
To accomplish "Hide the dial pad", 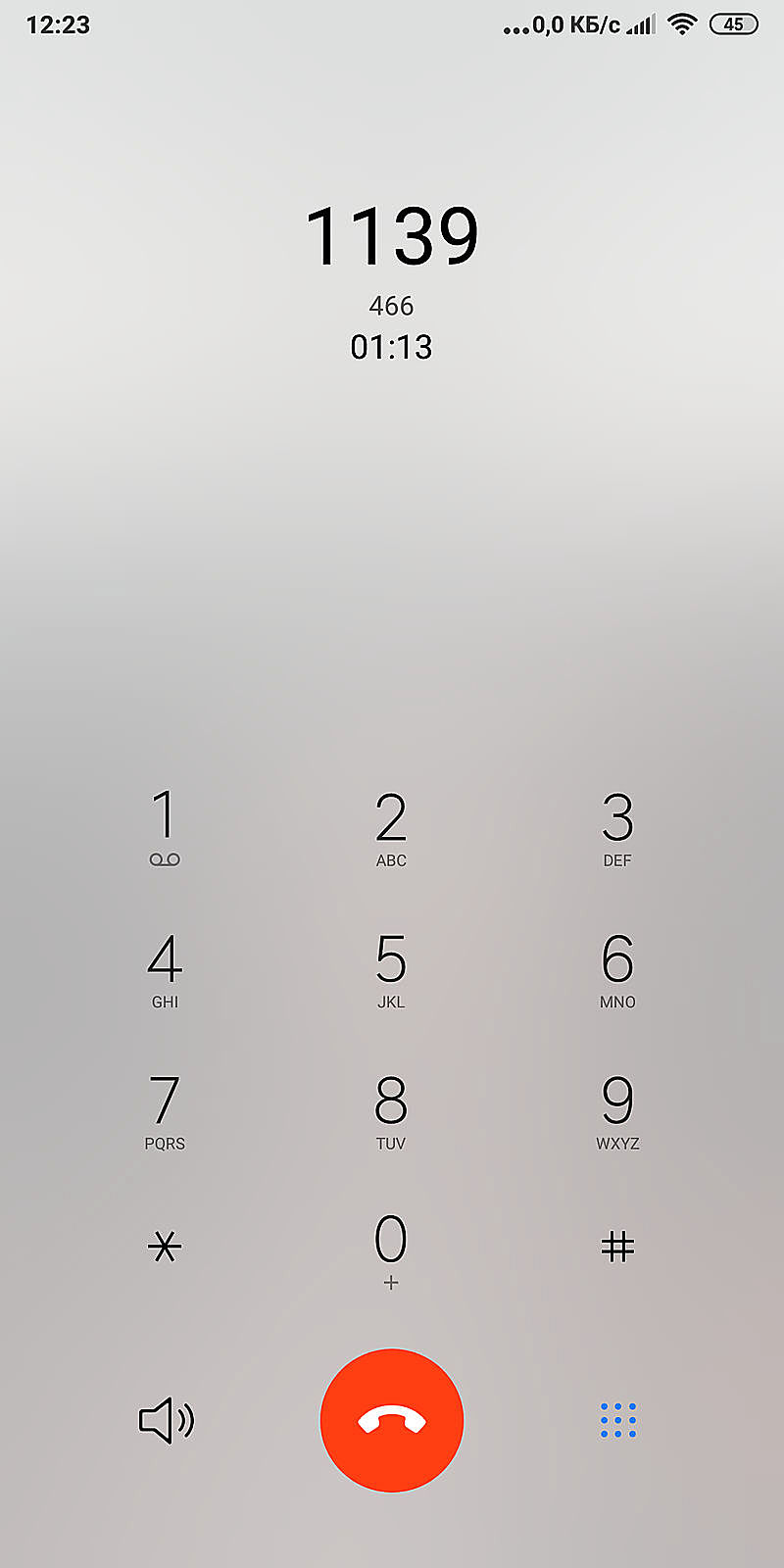I will pos(617,1420).
